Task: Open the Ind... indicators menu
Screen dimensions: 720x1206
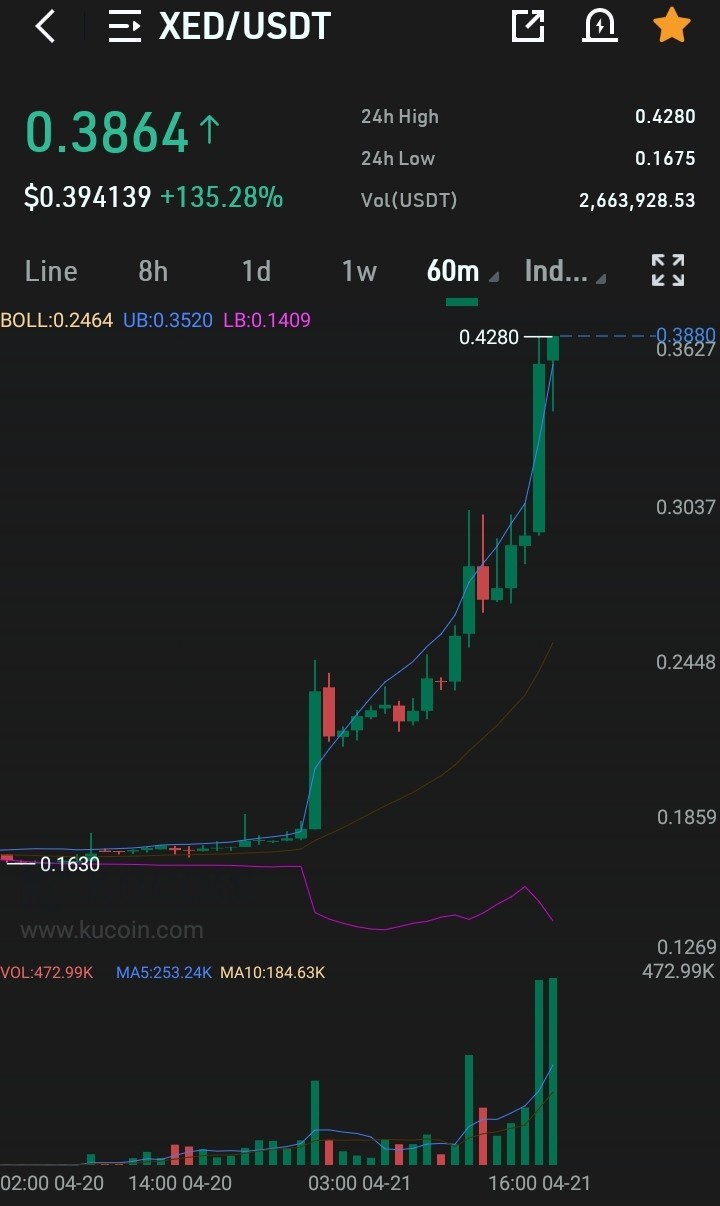Action: 565,271
